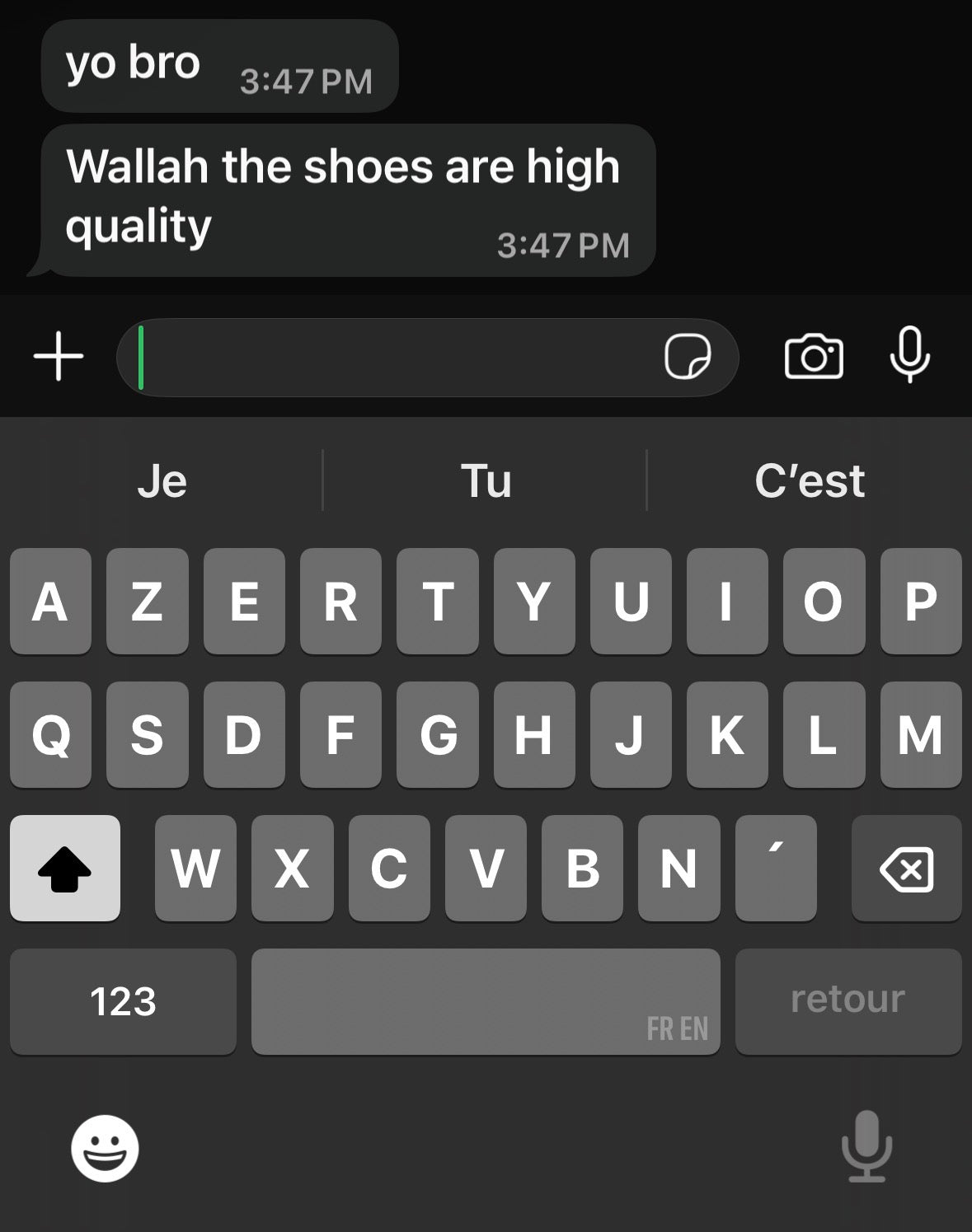Tap the FR EN space bar

(486, 1001)
